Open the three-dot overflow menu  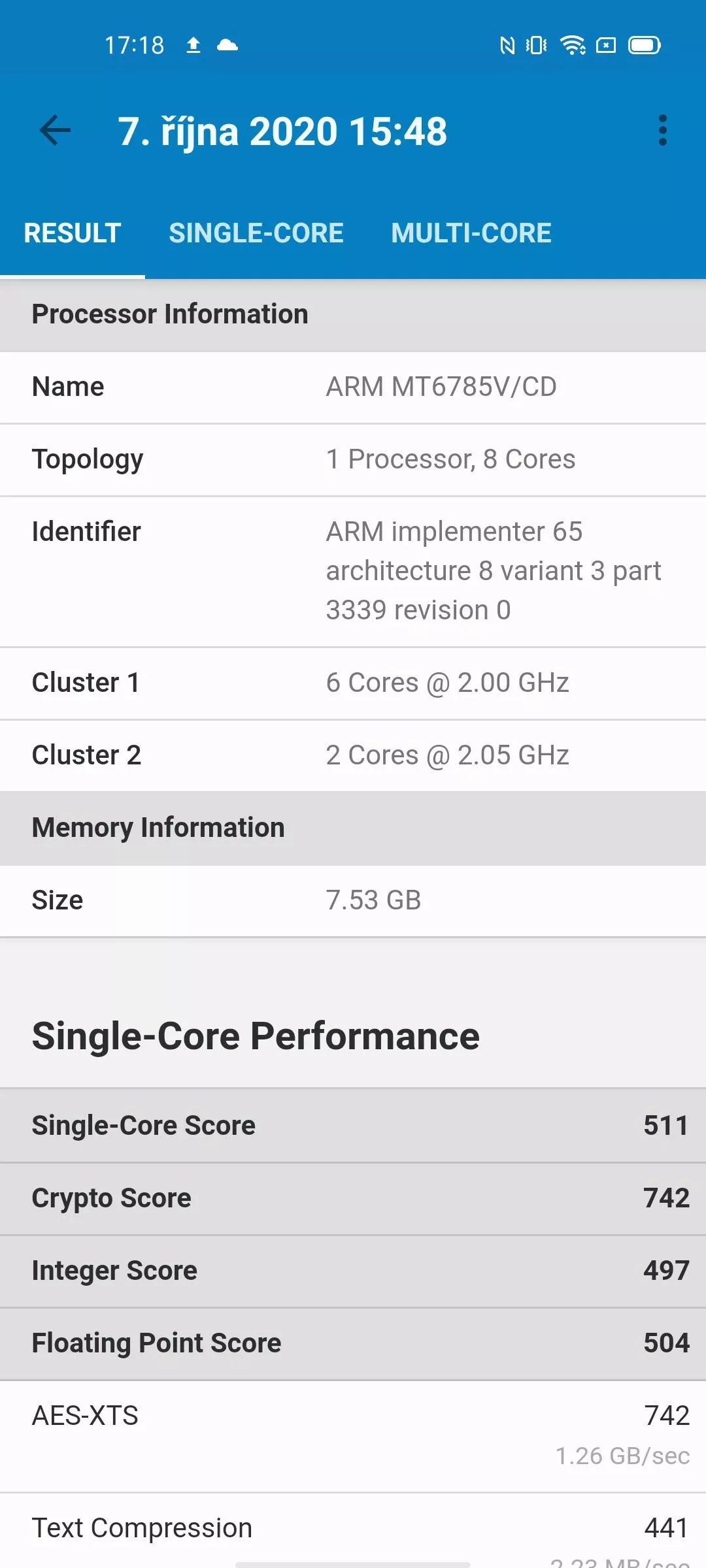click(663, 131)
